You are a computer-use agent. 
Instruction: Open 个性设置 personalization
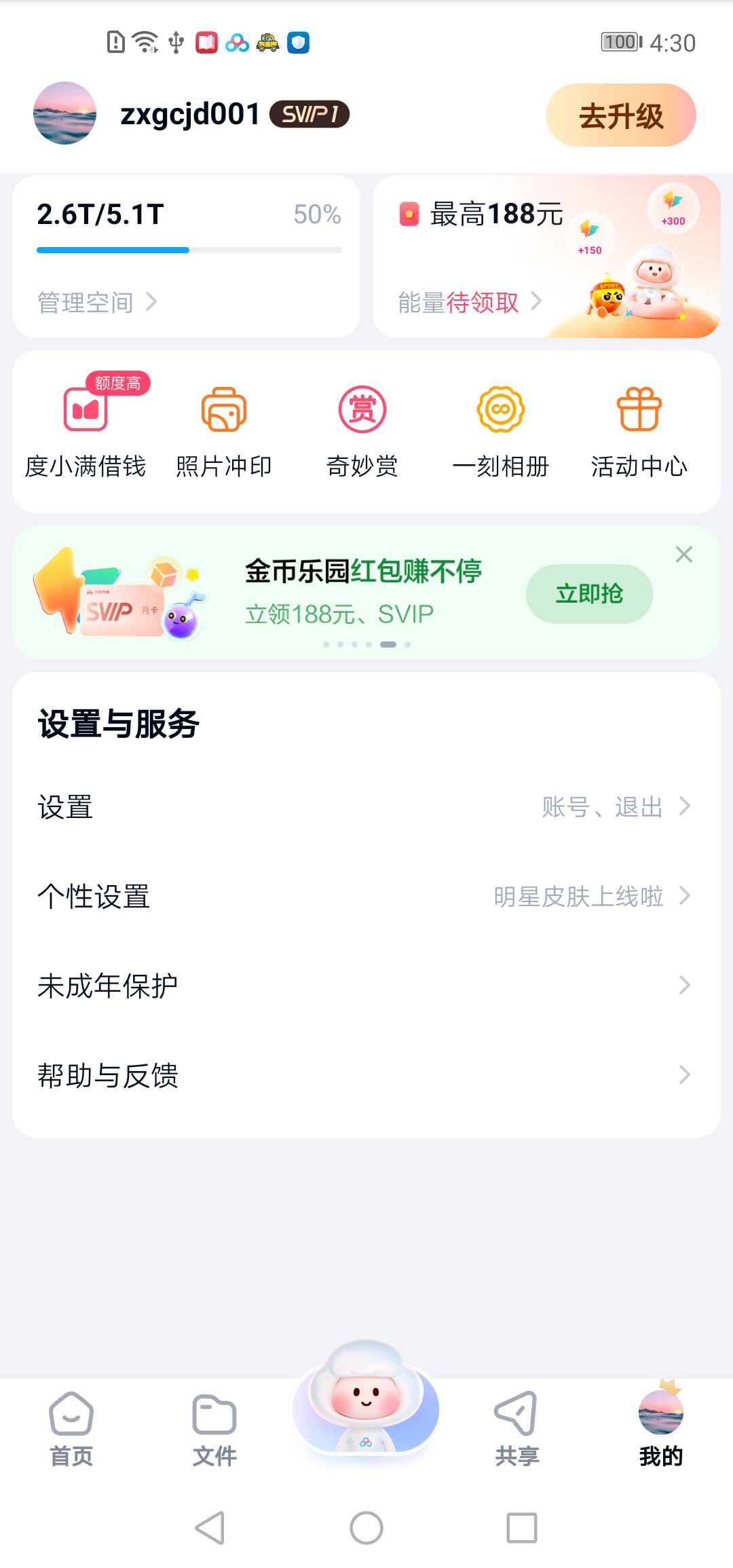point(366,896)
